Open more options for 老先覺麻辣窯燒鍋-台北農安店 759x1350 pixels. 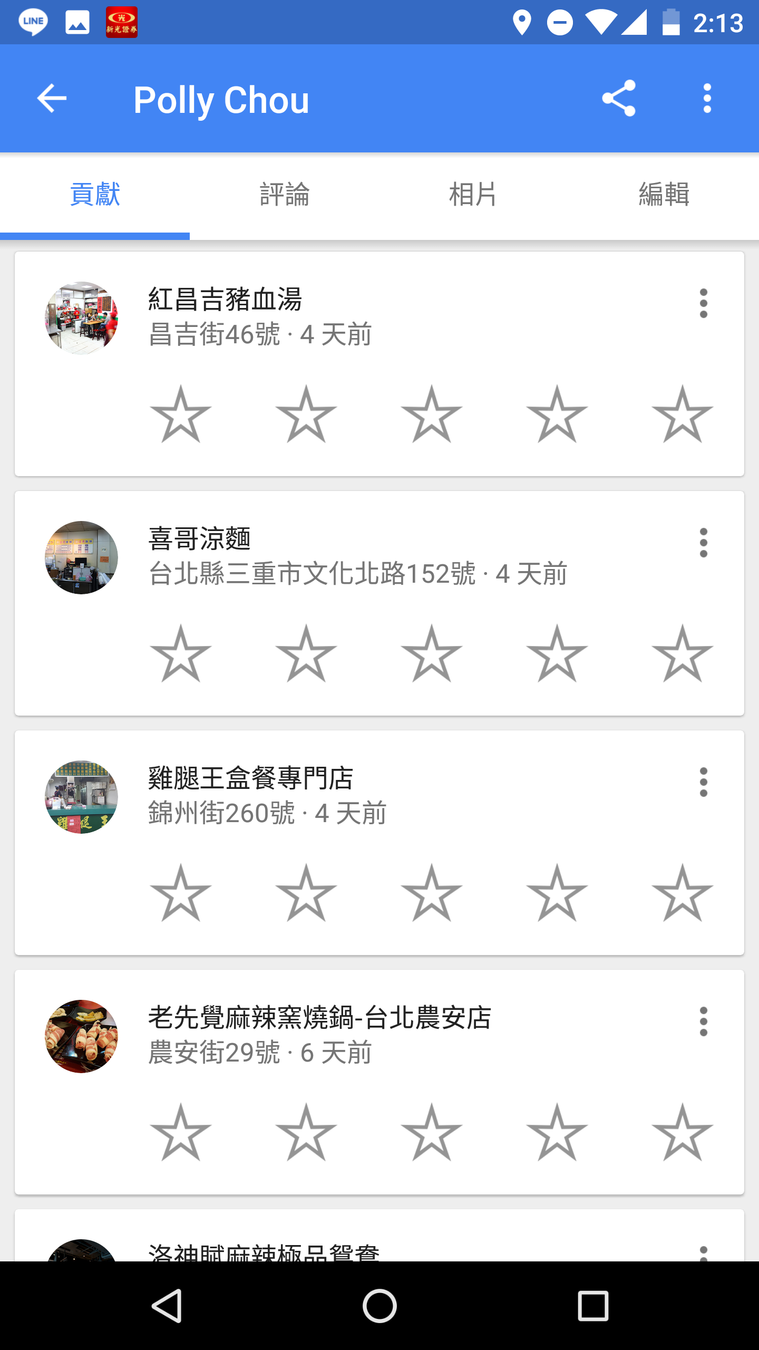703,1021
